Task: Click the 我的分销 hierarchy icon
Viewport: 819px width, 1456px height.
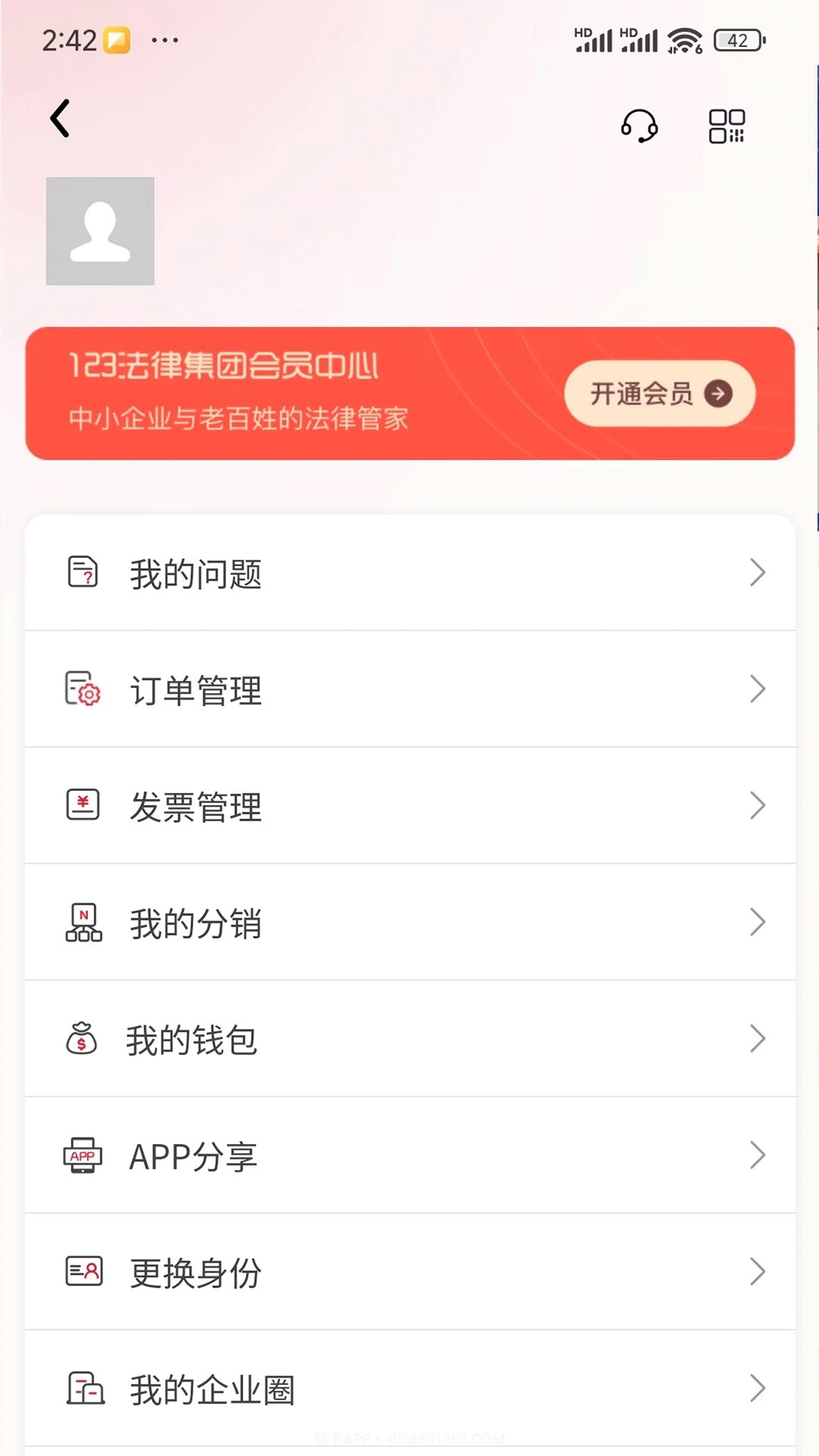Action: (83, 923)
